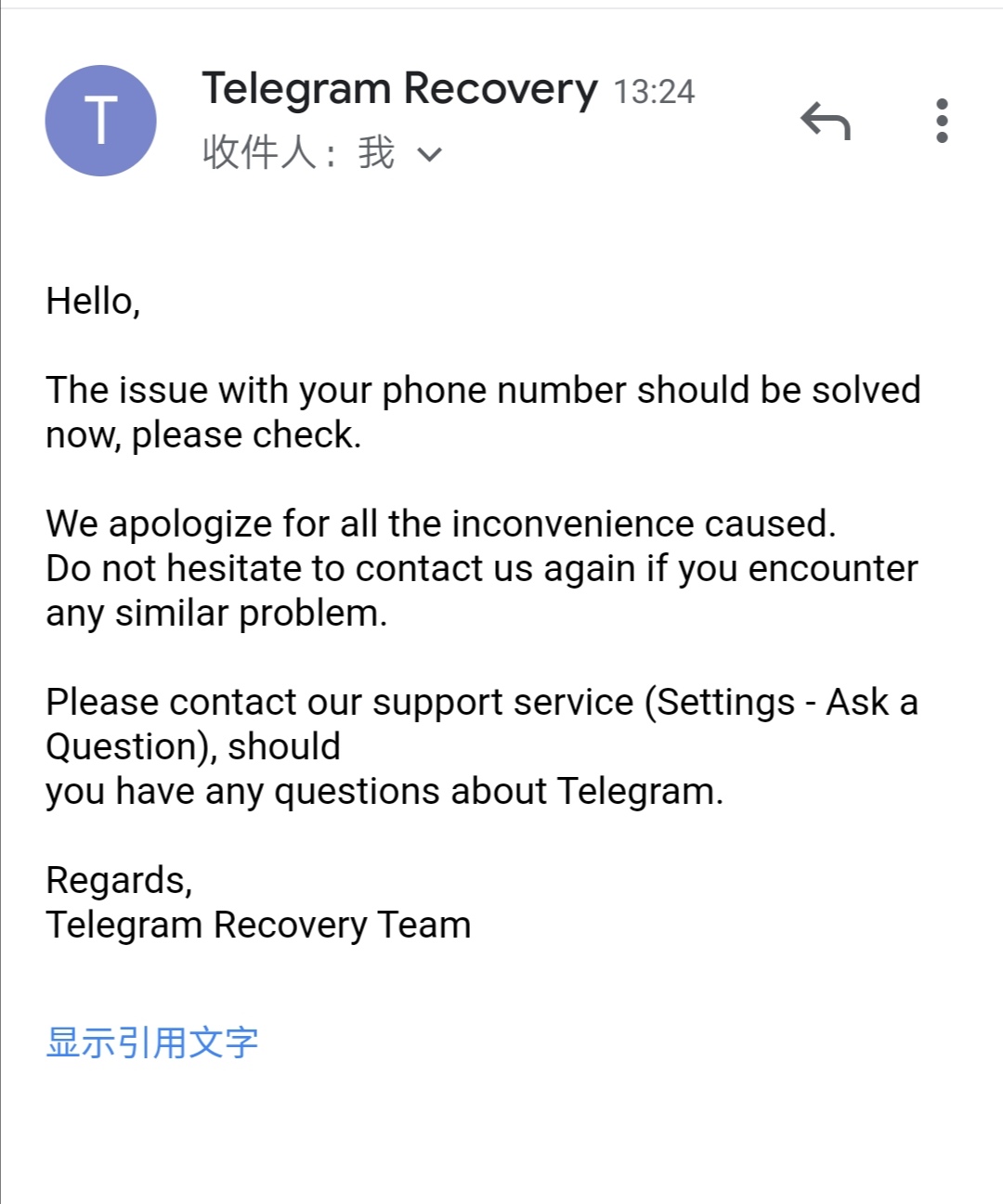Open the email overflow menu
The image size is (1003, 1204).
942,121
